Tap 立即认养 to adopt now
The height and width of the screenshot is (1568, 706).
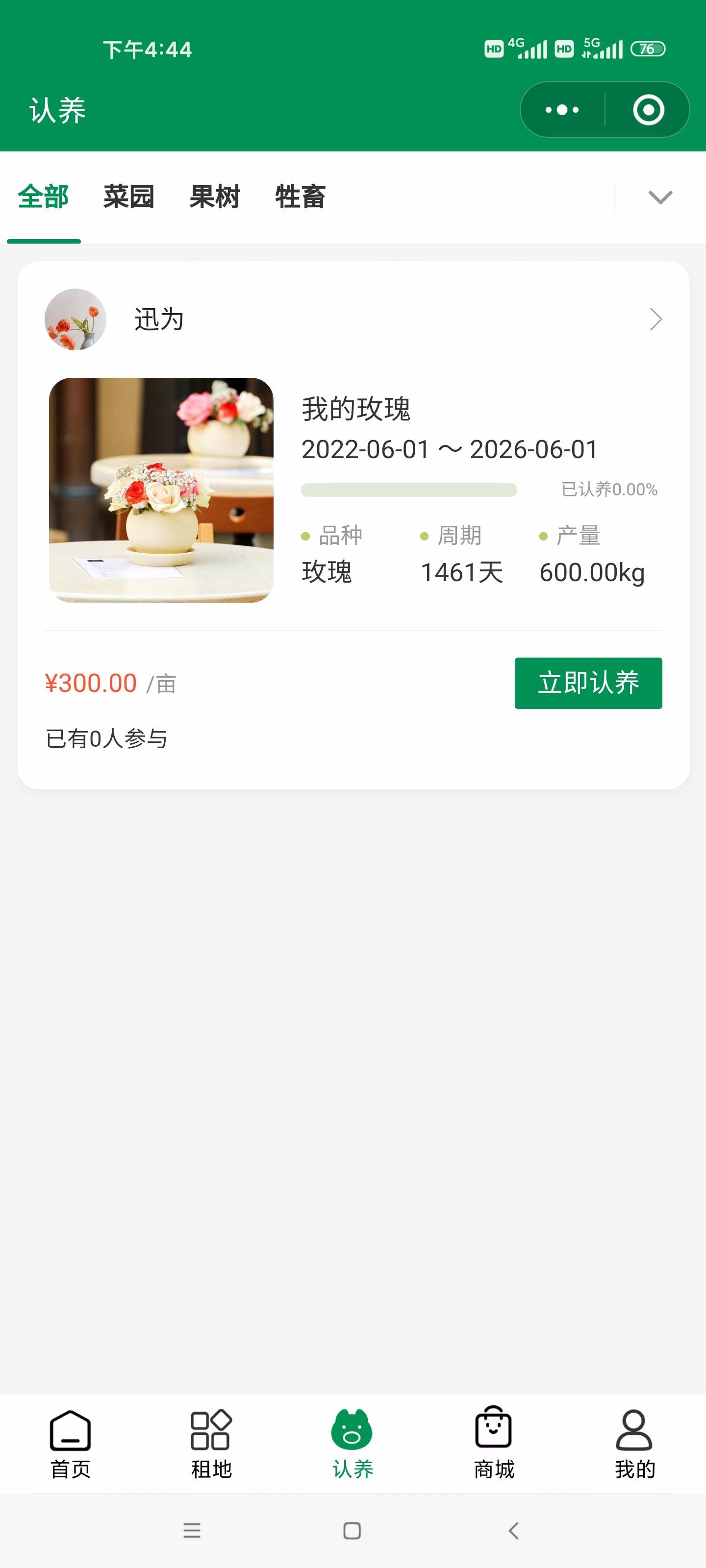(x=588, y=683)
